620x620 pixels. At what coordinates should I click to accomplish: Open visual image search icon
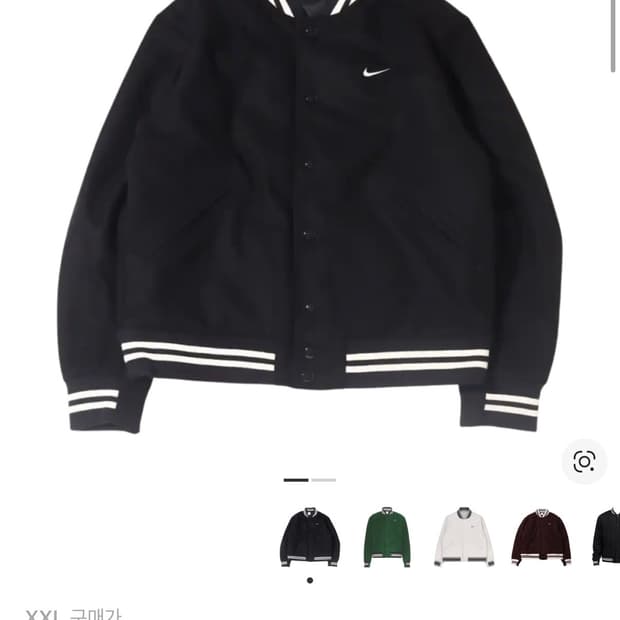point(584,461)
